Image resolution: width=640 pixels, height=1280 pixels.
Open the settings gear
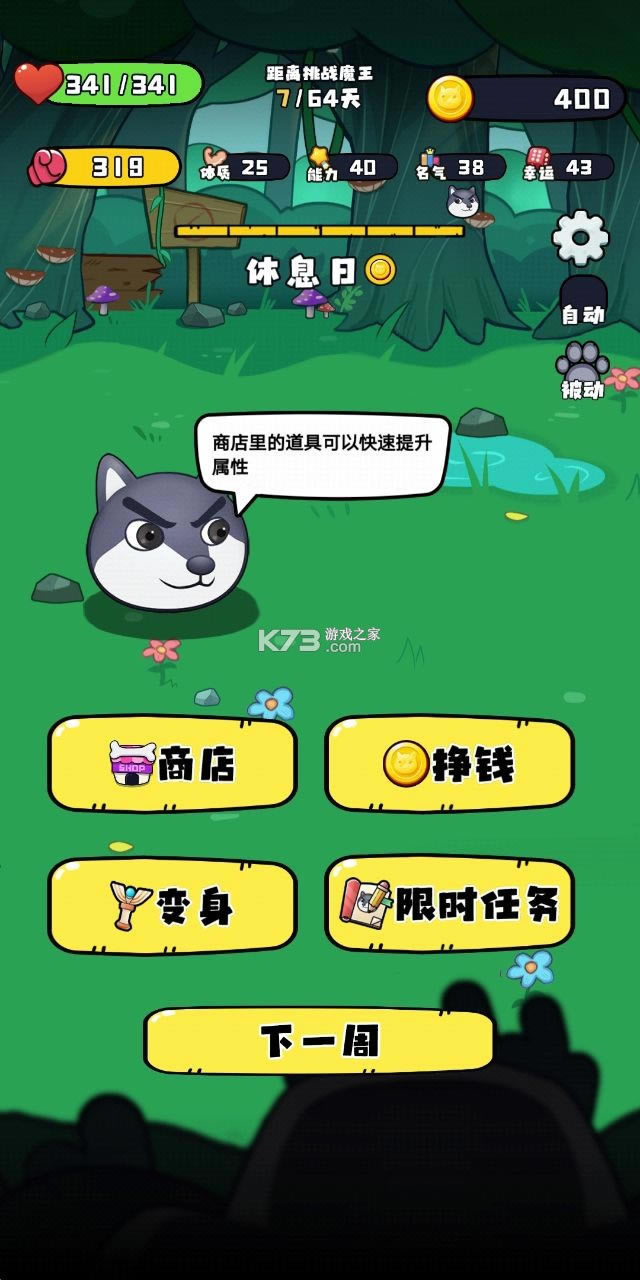click(581, 238)
